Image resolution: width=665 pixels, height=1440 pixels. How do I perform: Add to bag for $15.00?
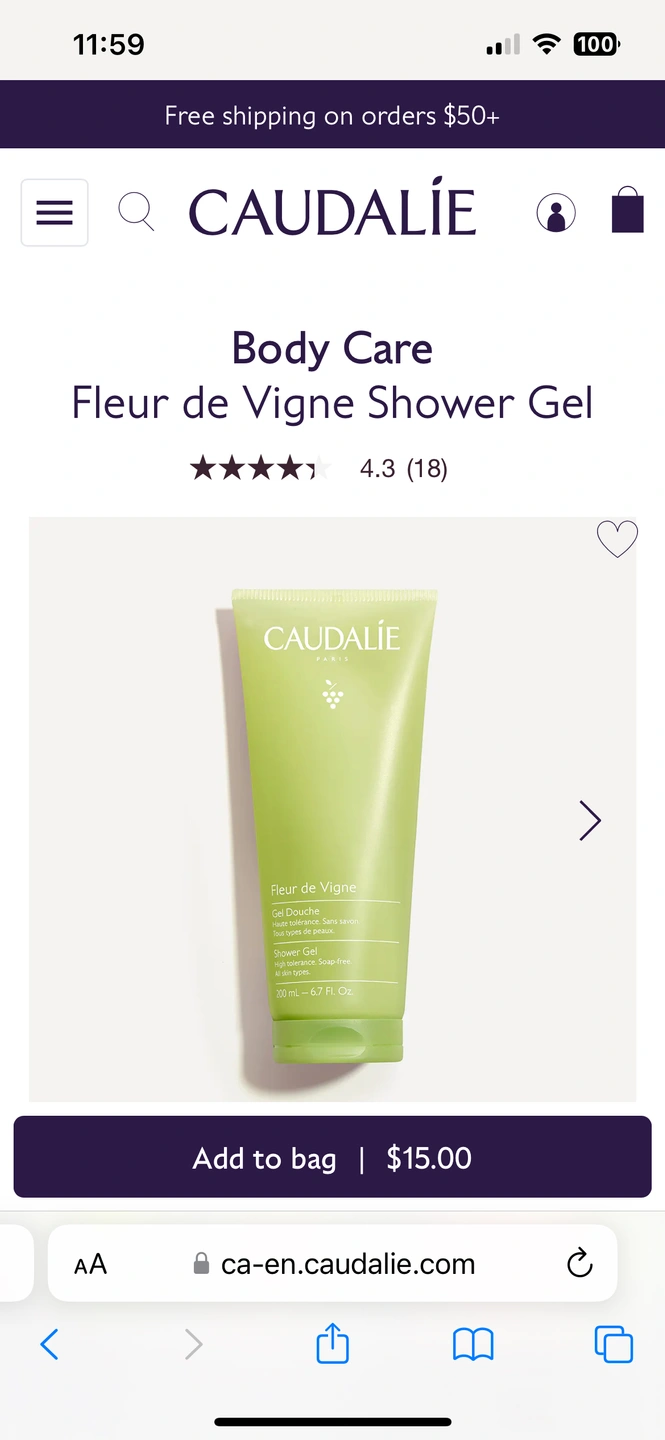[332, 1158]
